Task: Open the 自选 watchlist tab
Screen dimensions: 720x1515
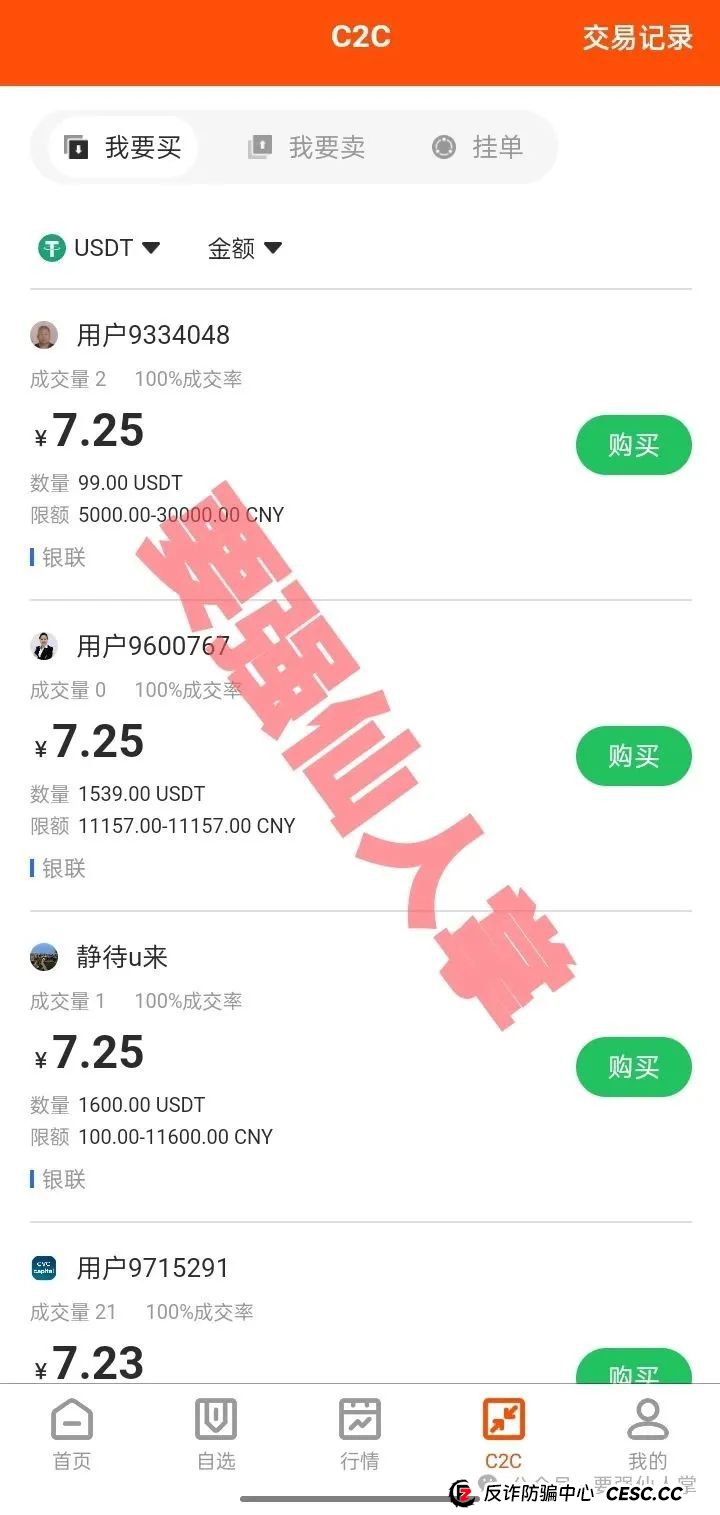Action: click(216, 1433)
